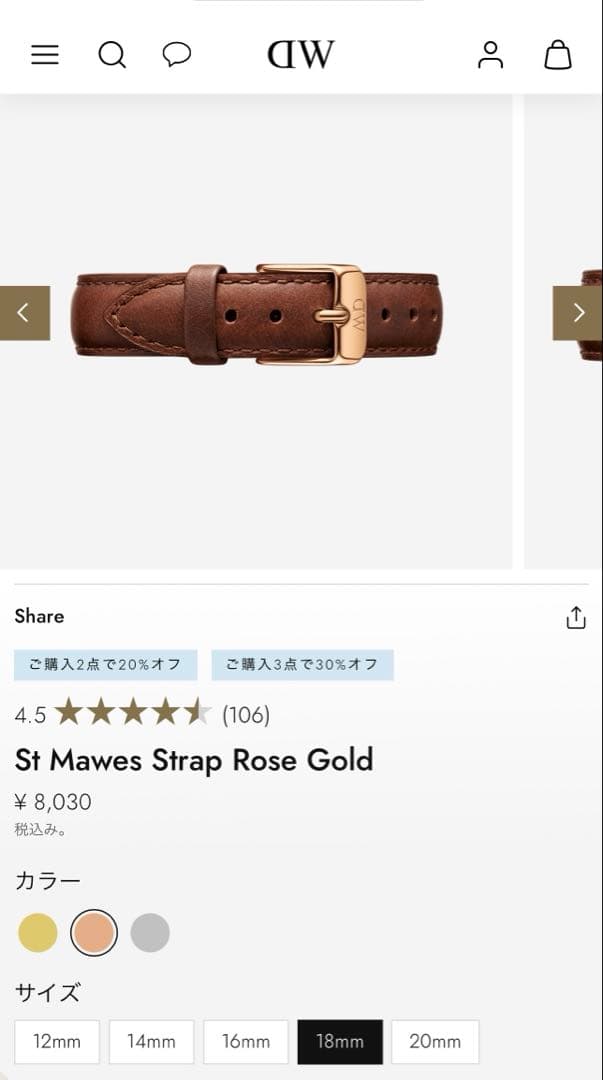Image resolution: width=603 pixels, height=1080 pixels.
Task: Open the search icon
Action: click(x=112, y=54)
